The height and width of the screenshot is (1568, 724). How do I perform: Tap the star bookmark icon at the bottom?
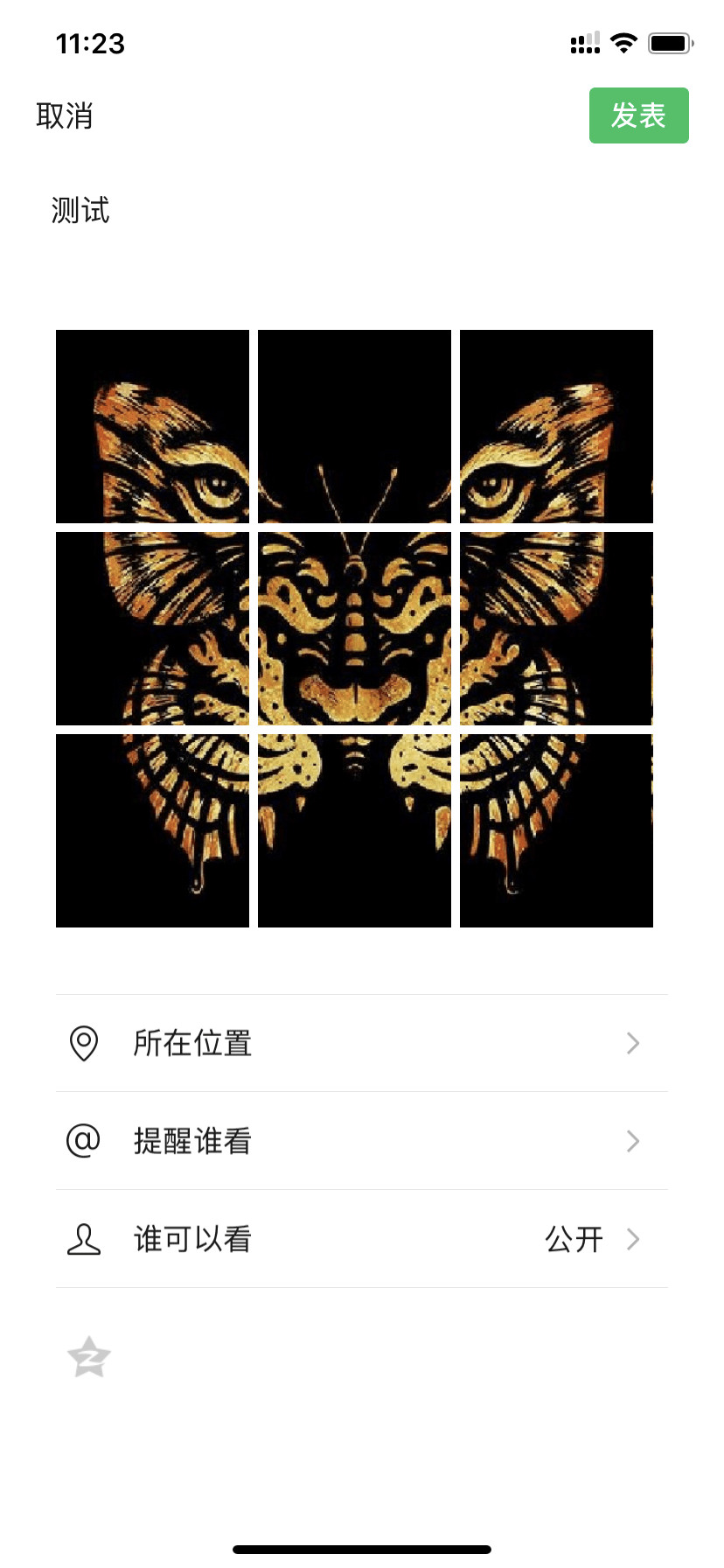coord(87,1354)
